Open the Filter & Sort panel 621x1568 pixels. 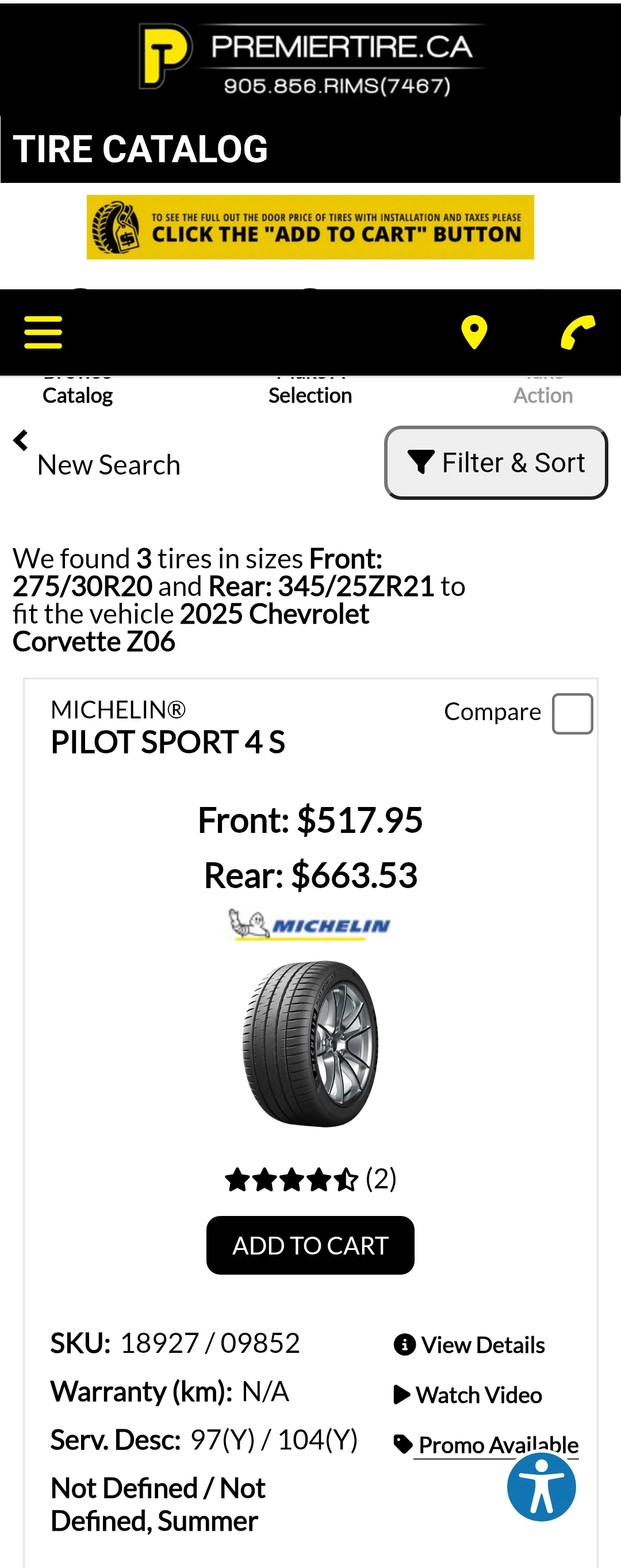[x=495, y=462]
